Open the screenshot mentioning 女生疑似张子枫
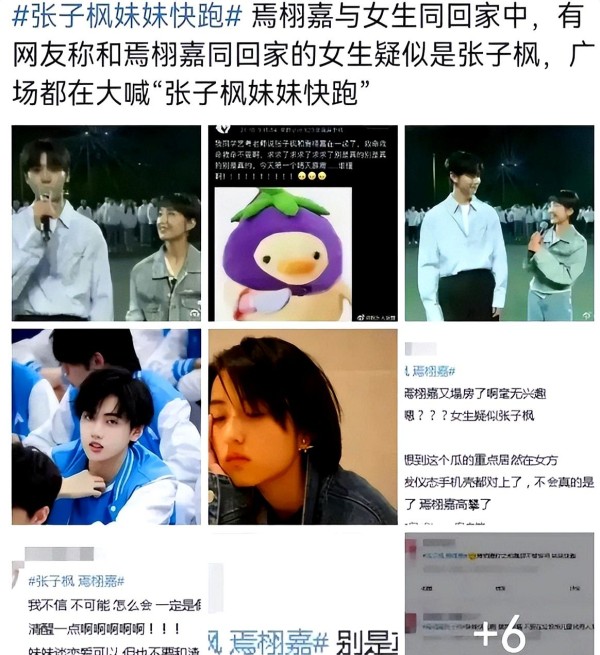 pyautogui.click(x=499, y=427)
